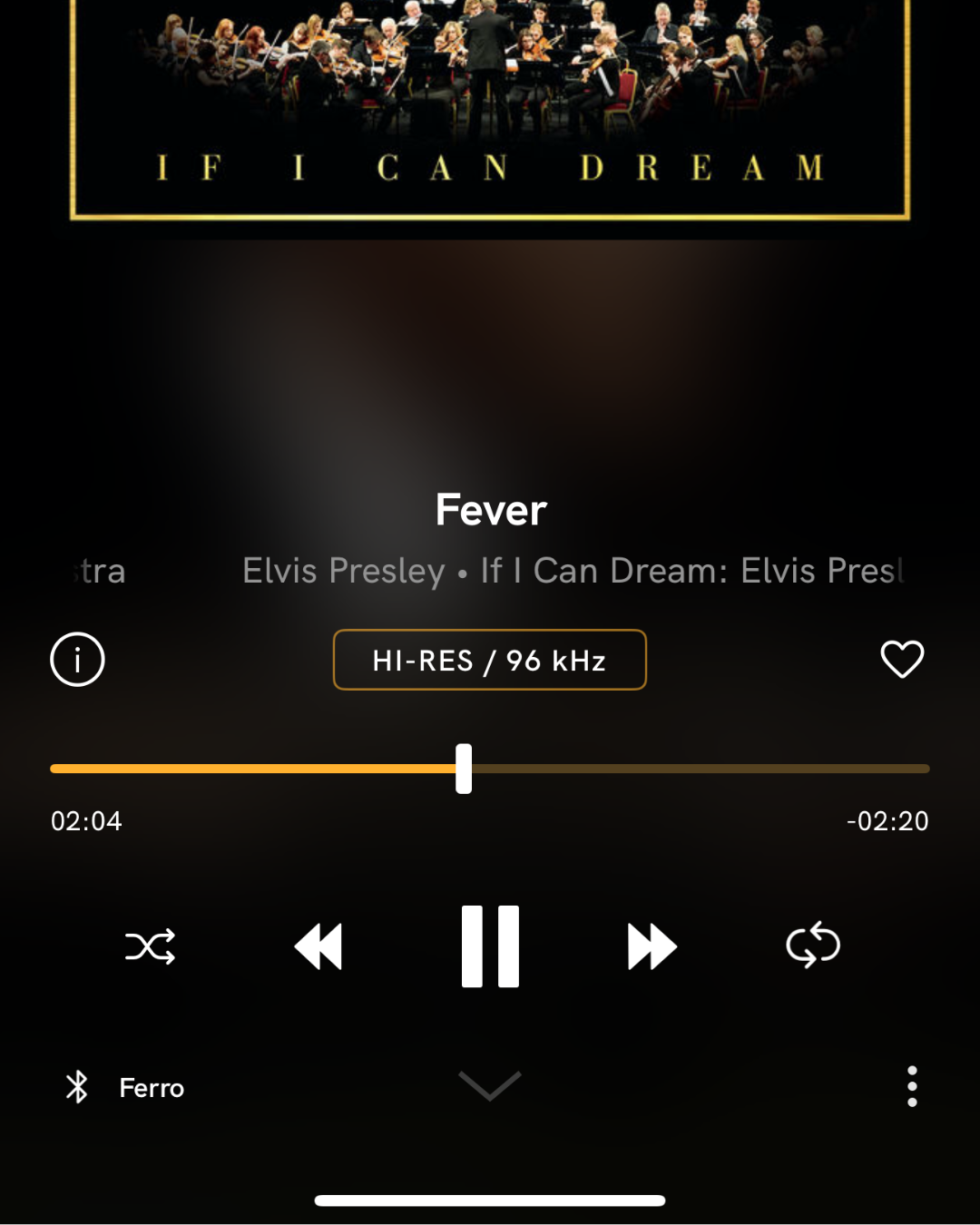Collapse the player with the down chevron
980x1225 pixels.
pos(490,1085)
